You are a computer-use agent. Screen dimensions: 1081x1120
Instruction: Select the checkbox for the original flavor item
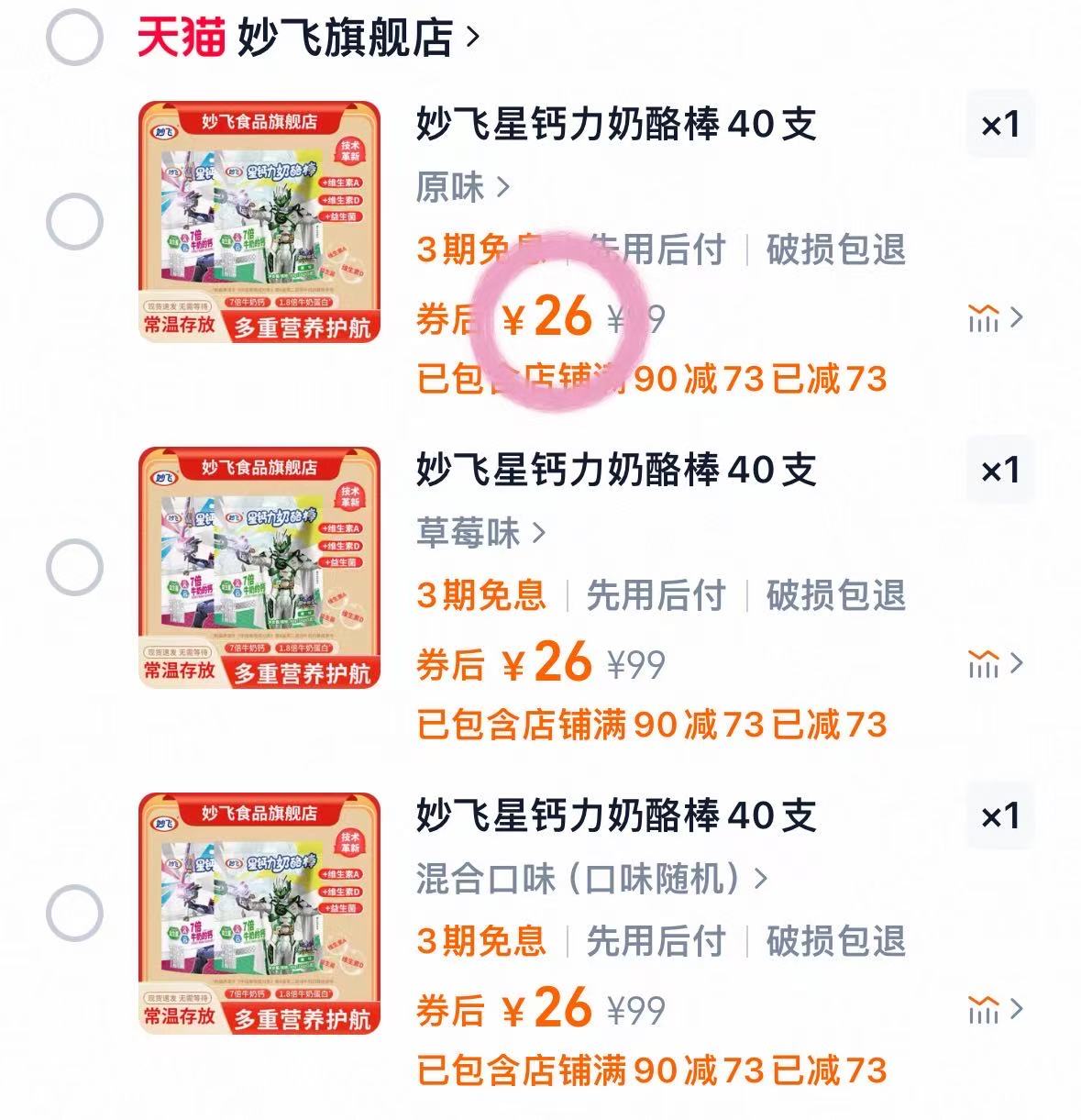77,223
